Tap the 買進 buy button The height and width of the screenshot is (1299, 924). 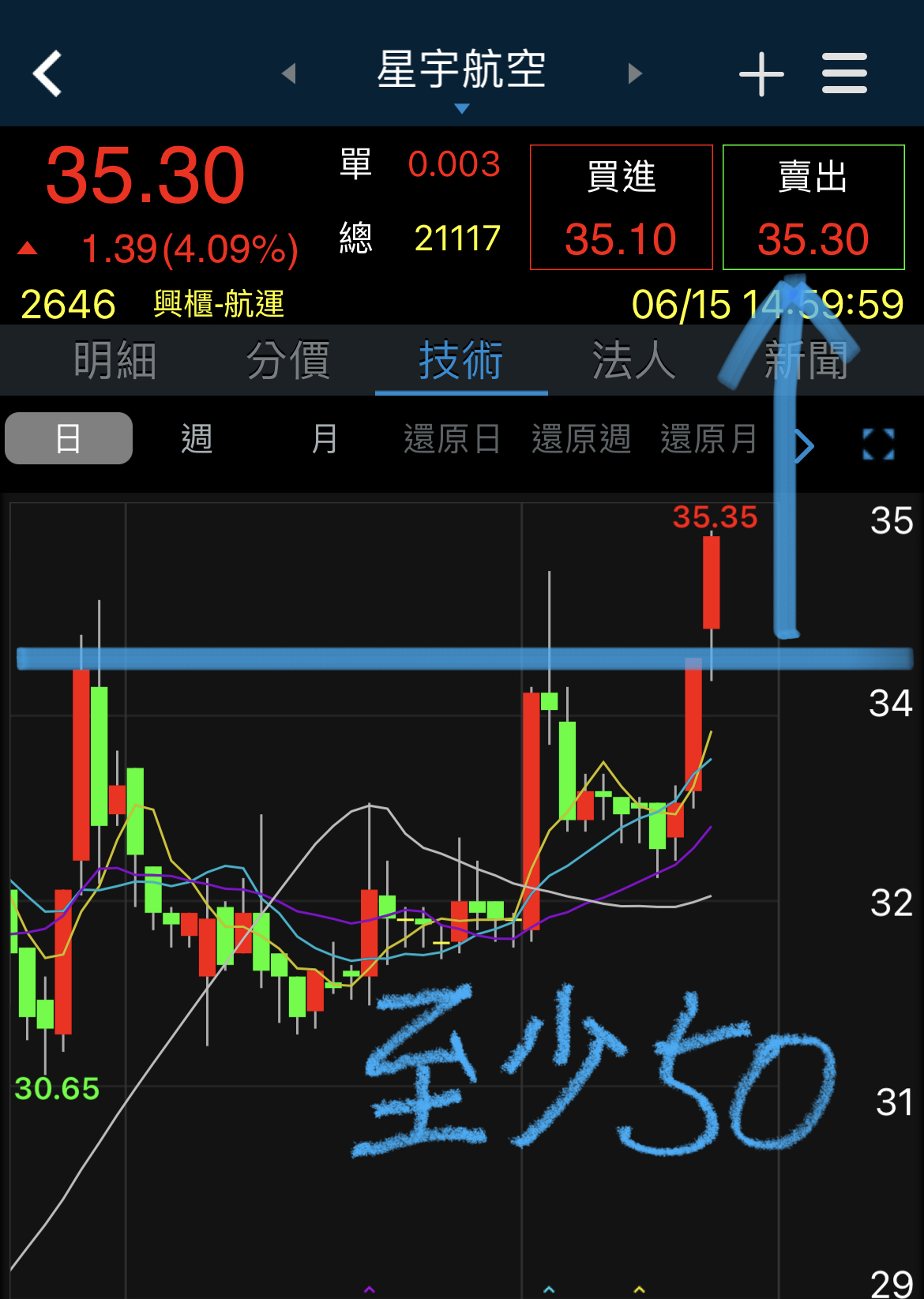click(x=622, y=207)
